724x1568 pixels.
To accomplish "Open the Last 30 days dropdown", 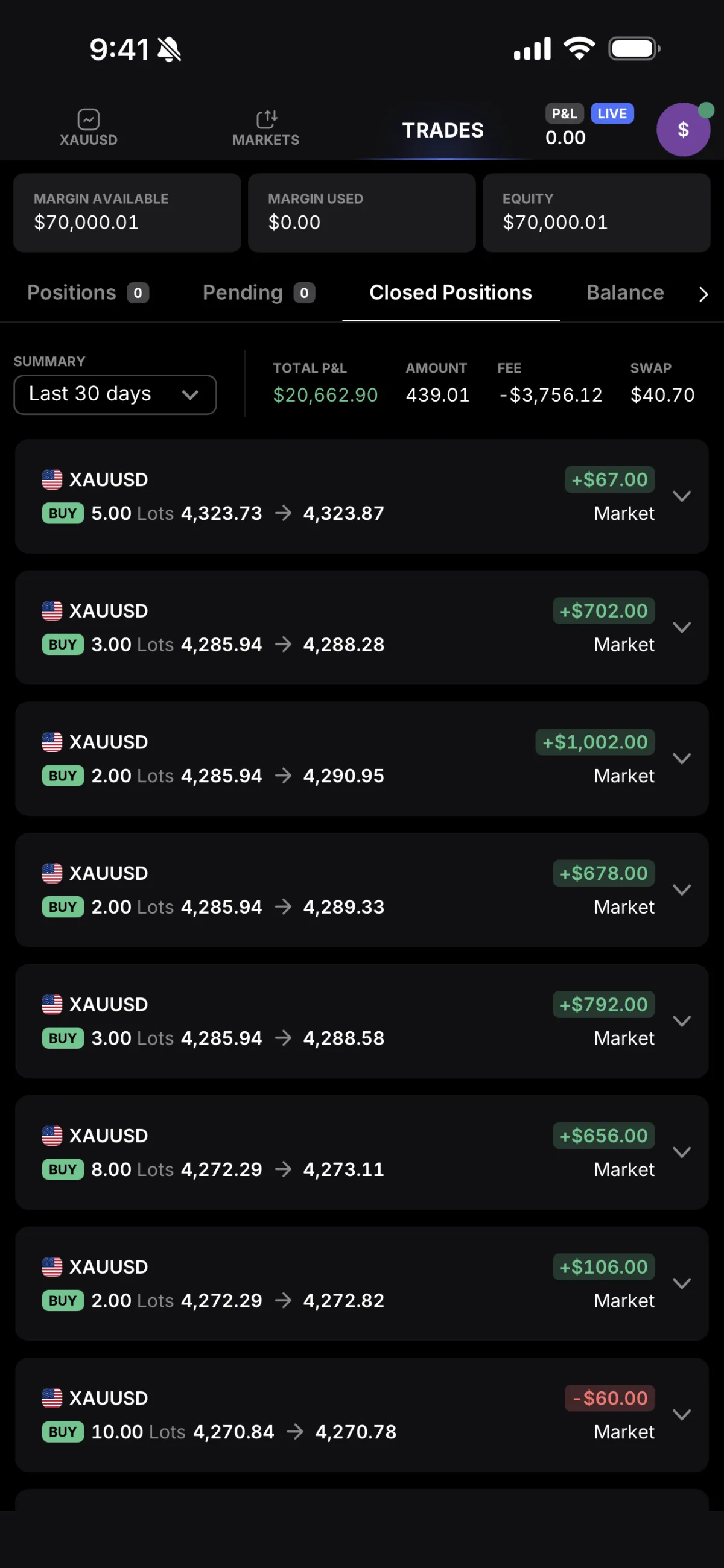I will point(115,394).
